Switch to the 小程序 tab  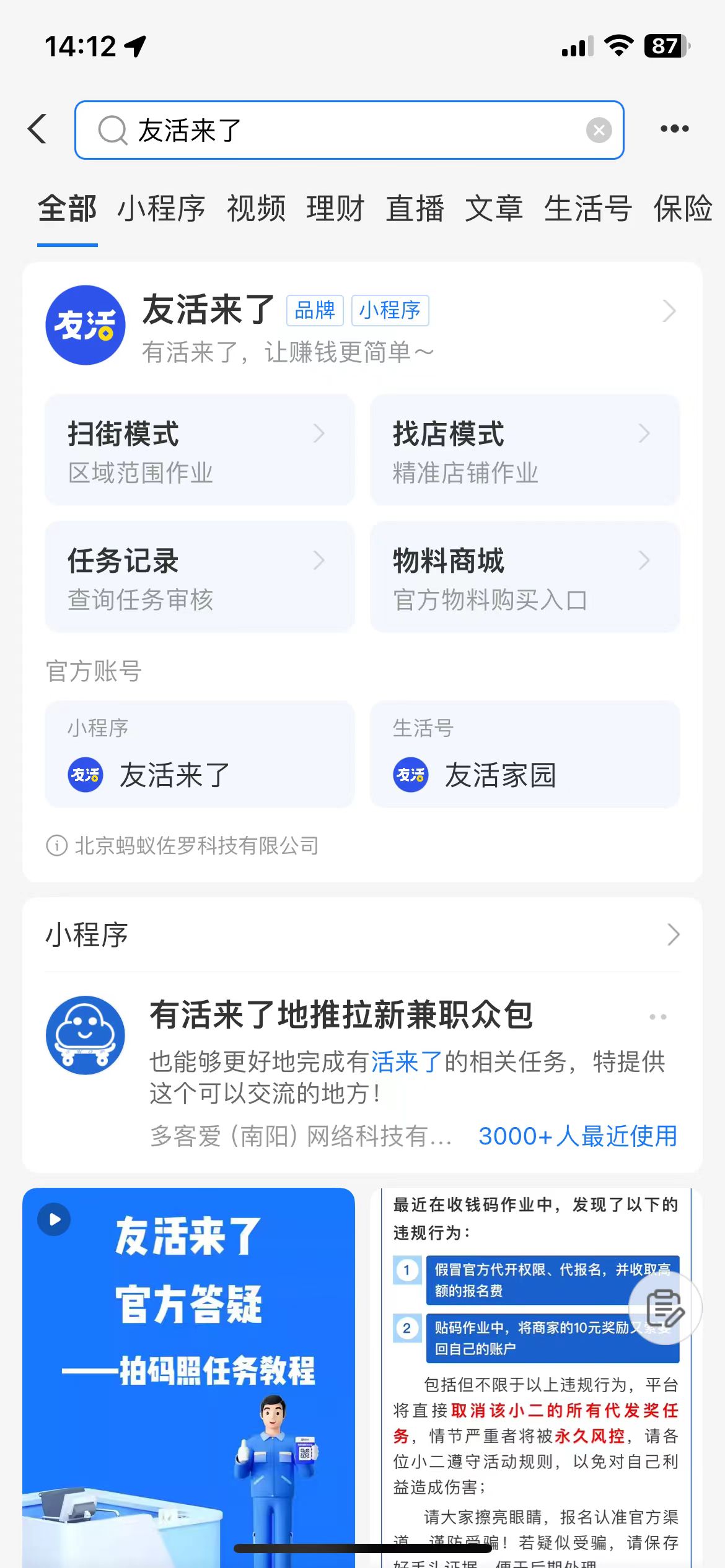[x=161, y=209]
